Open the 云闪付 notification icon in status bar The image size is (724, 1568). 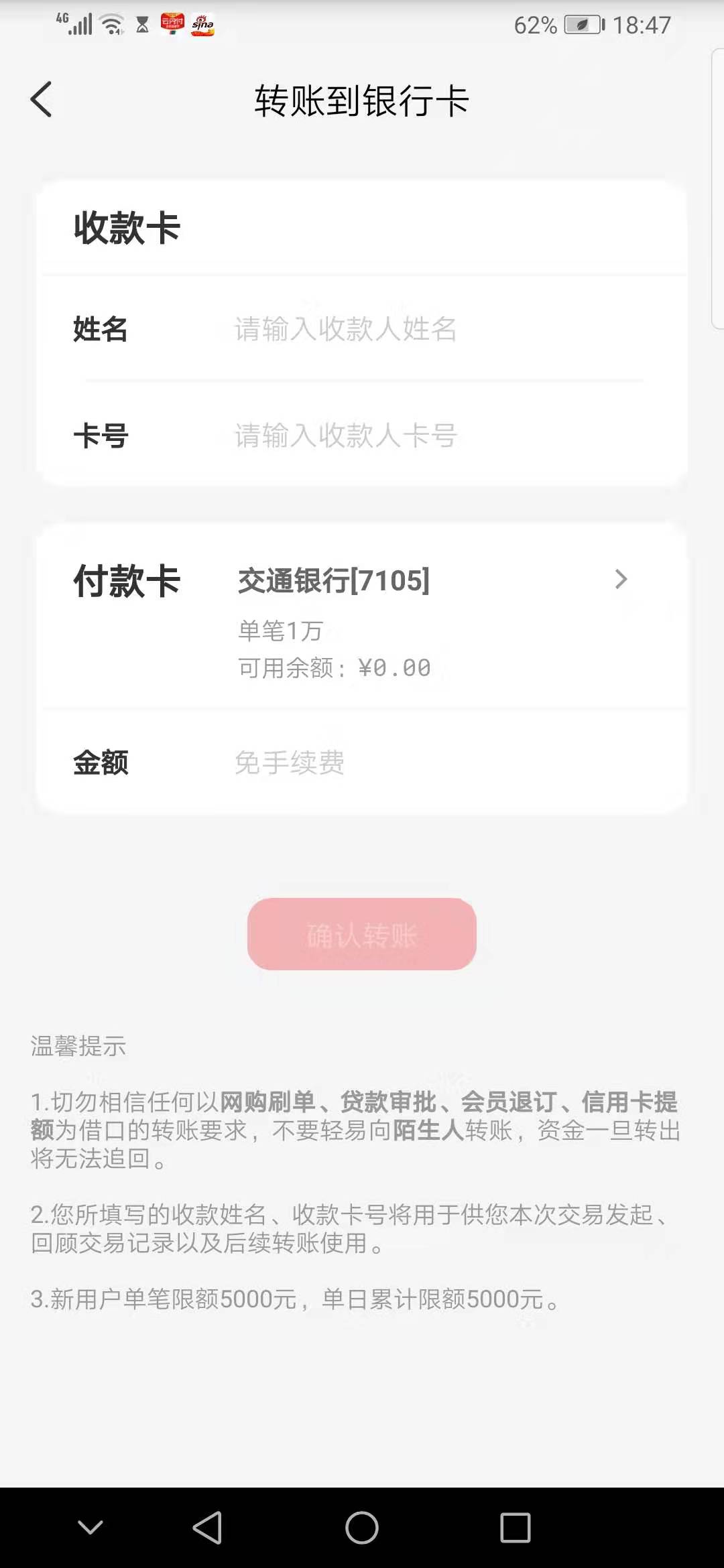173,23
